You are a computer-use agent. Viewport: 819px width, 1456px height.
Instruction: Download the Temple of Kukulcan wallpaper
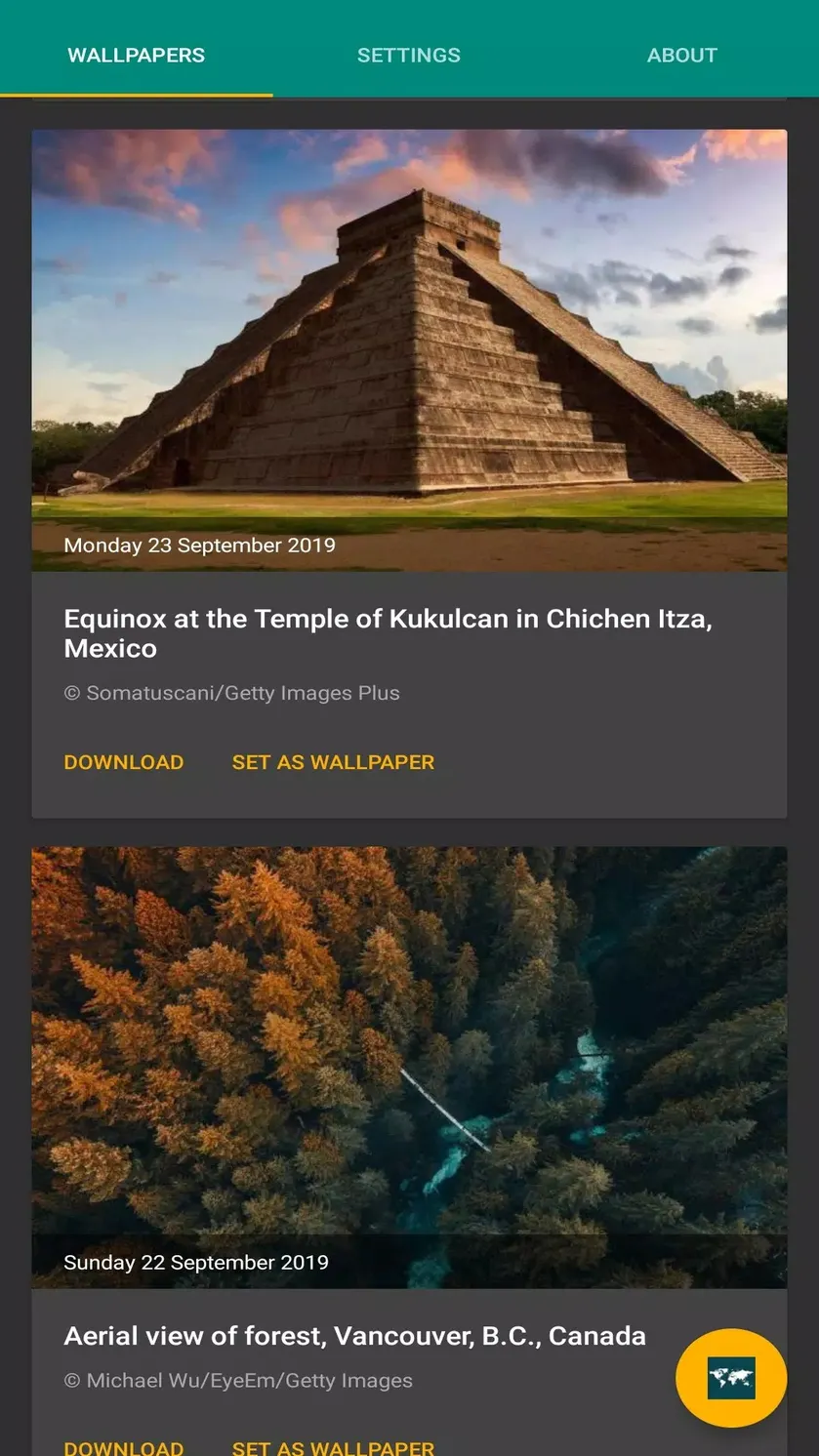coord(124,762)
